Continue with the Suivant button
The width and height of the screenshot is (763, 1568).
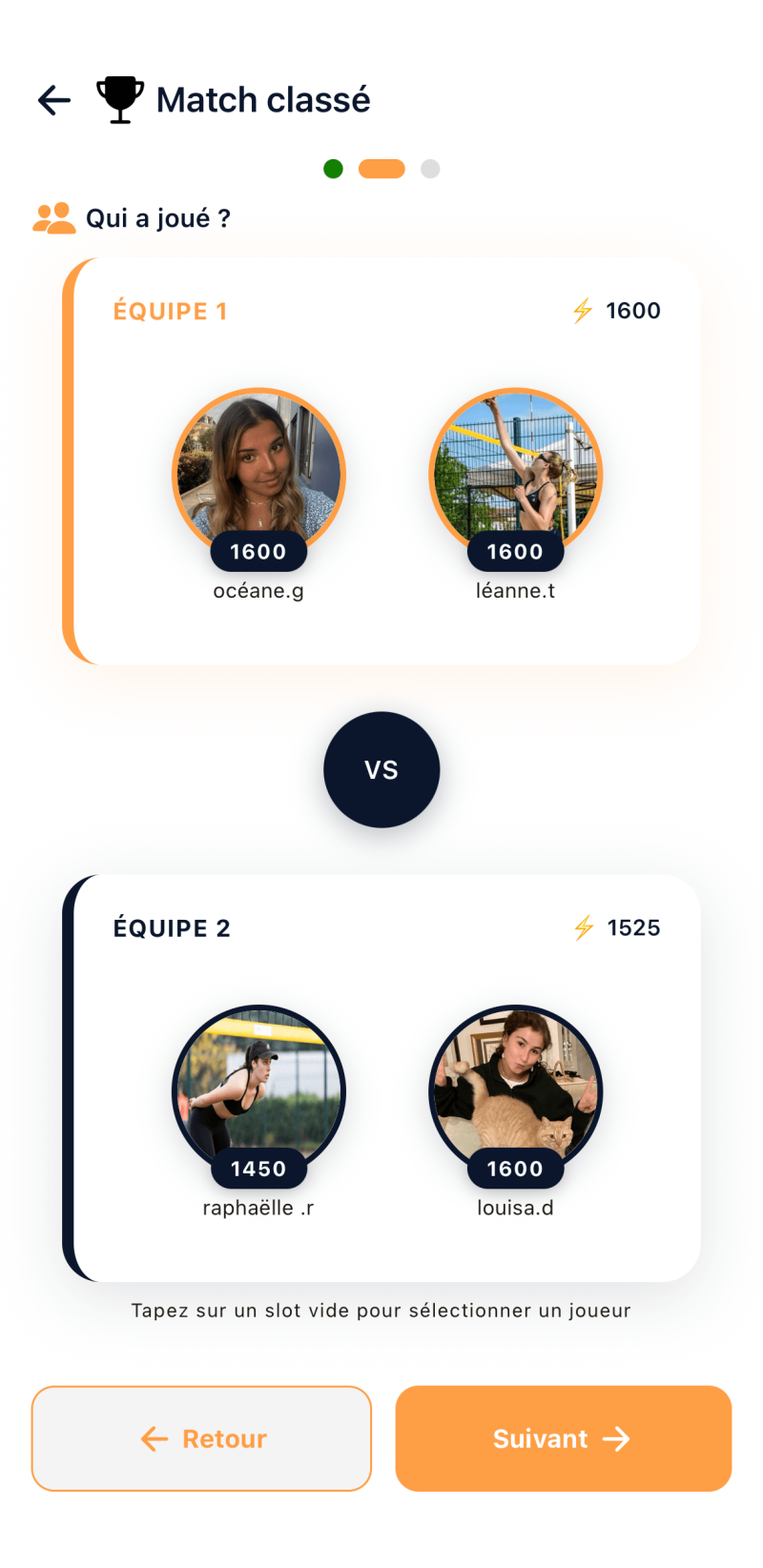[x=563, y=1438]
